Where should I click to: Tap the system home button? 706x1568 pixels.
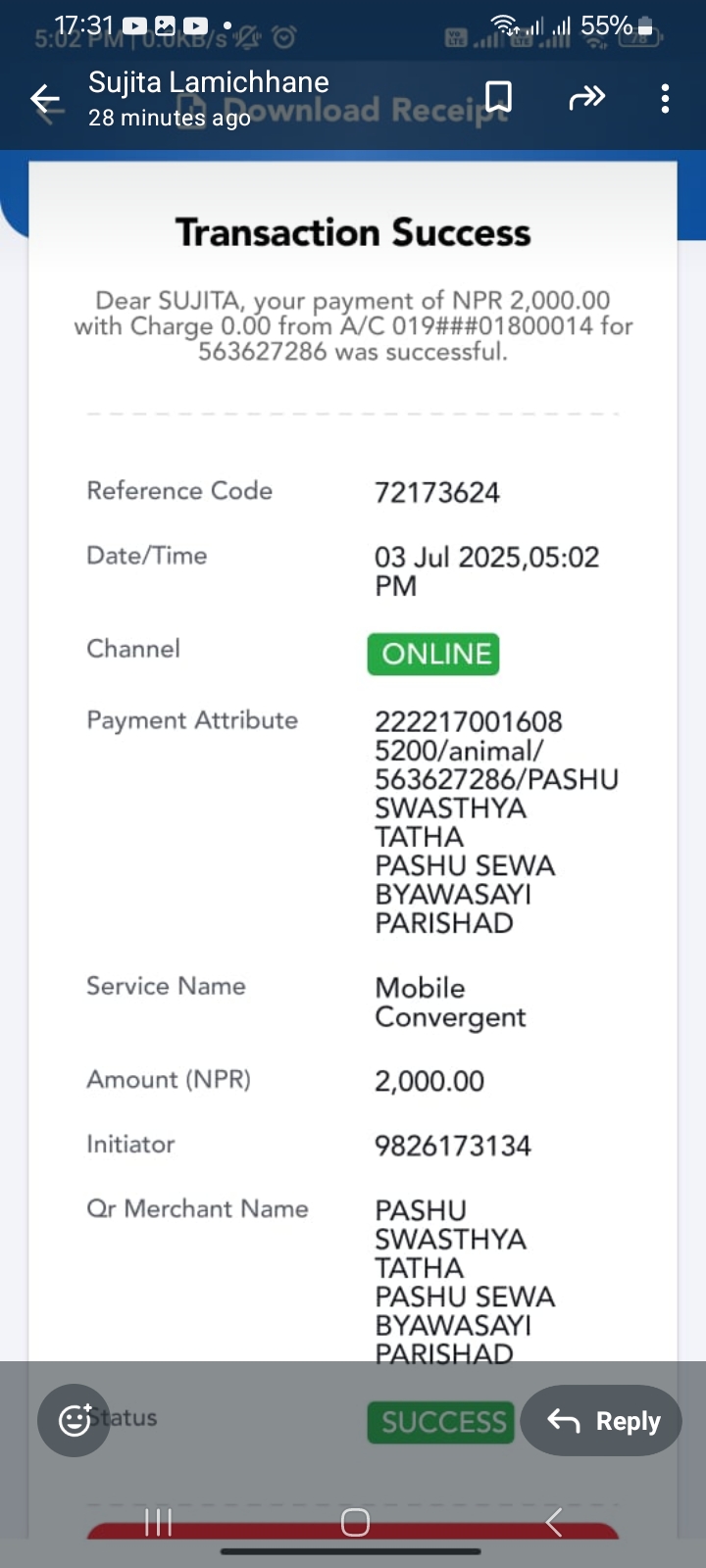(355, 1522)
